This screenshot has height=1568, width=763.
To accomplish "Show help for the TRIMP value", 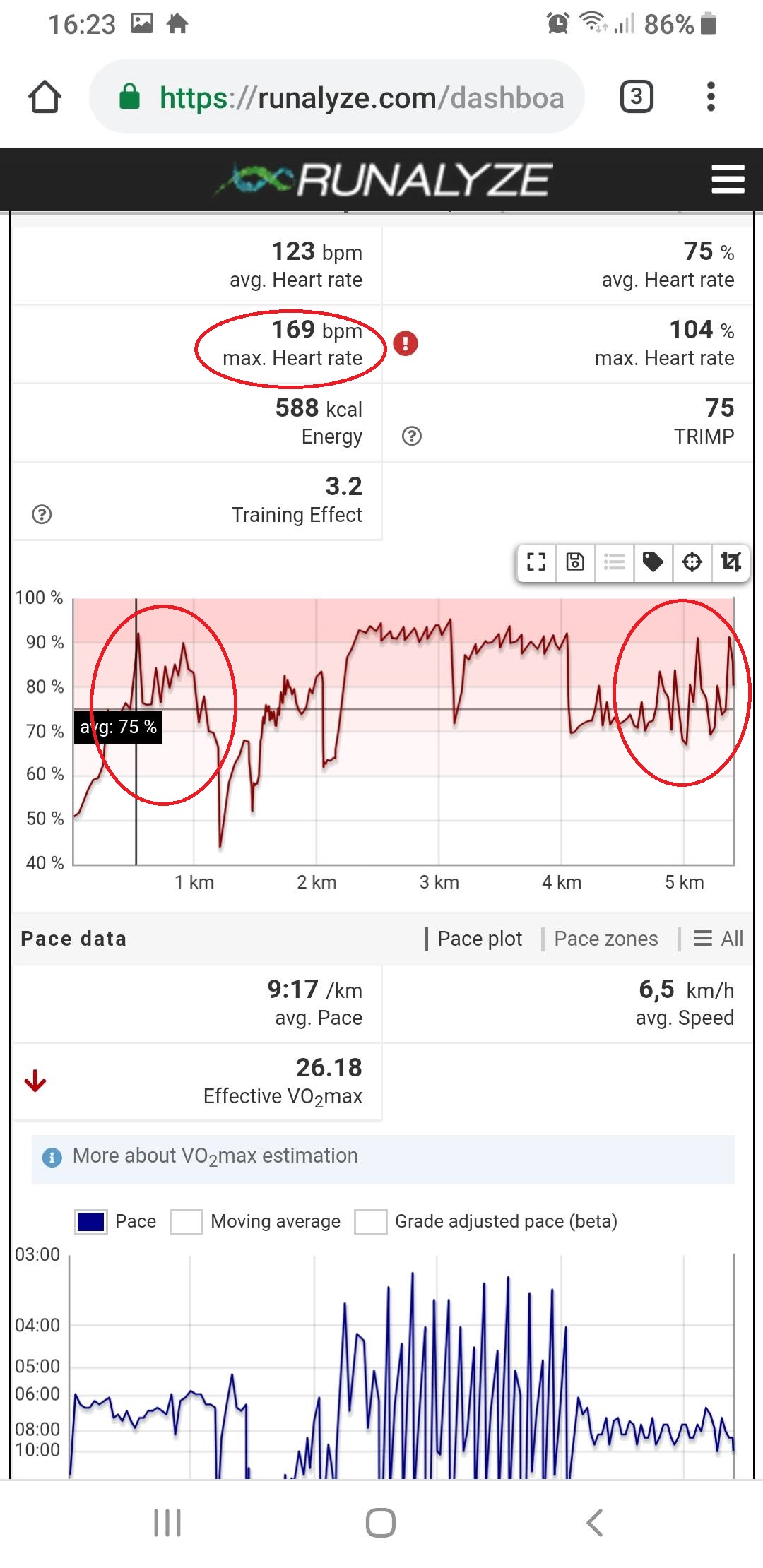I will [x=411, y=436].
